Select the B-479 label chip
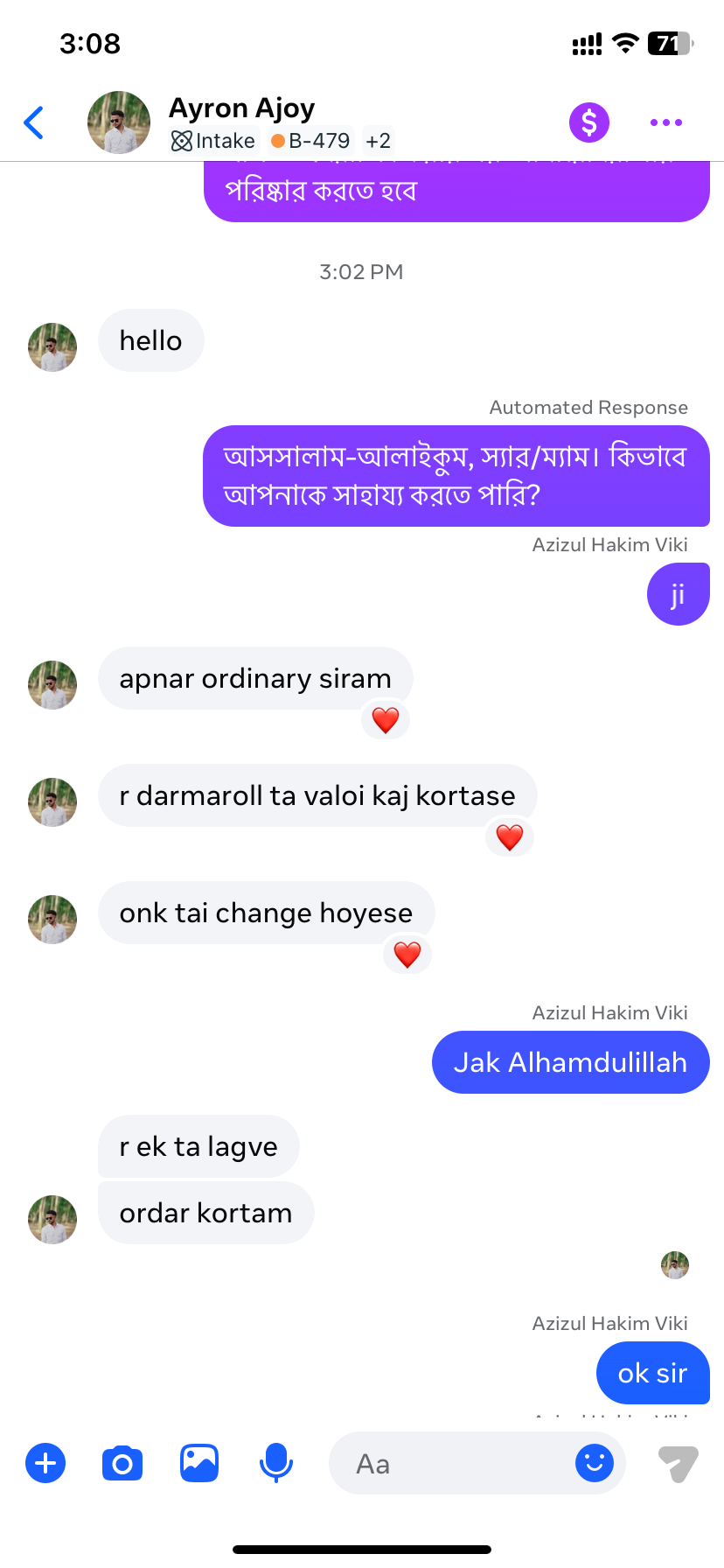 point(311,141)
